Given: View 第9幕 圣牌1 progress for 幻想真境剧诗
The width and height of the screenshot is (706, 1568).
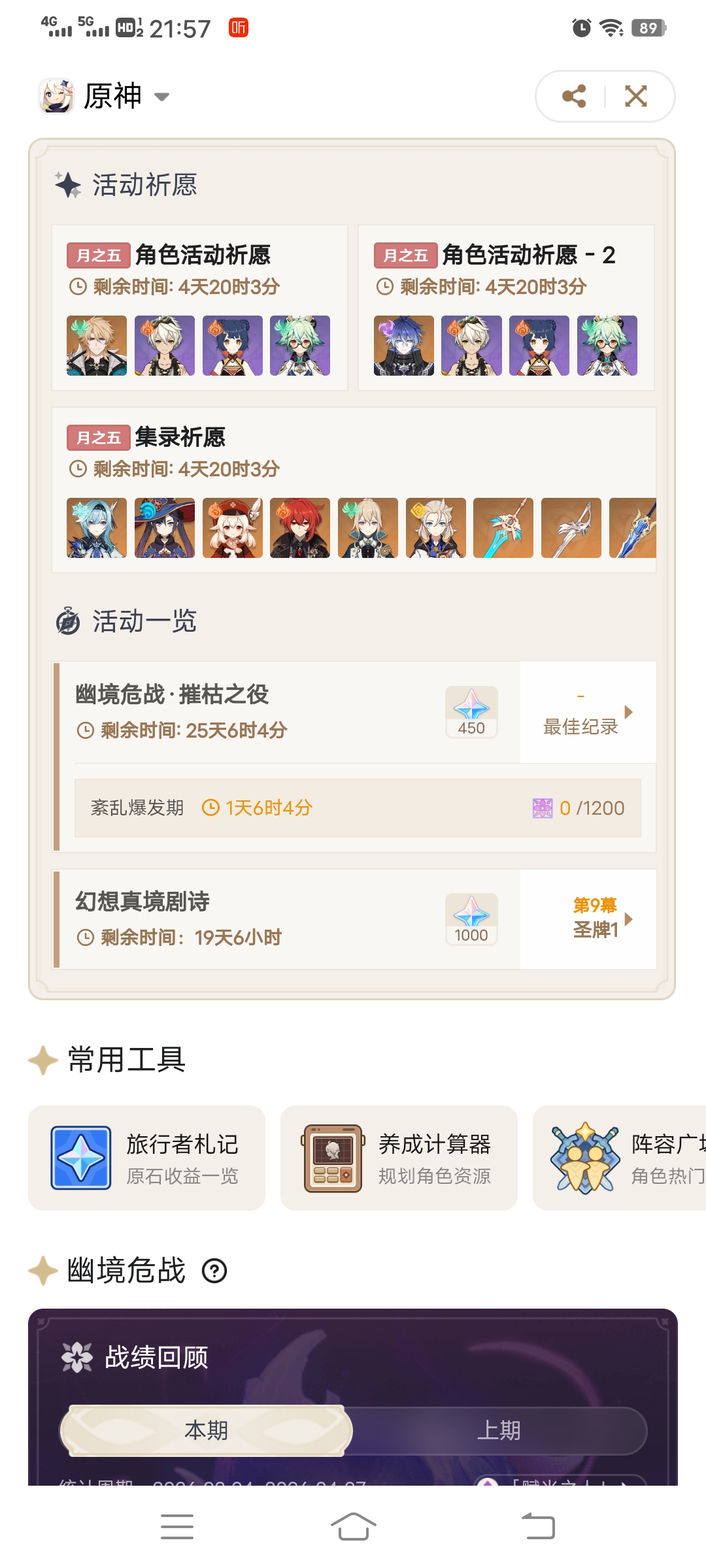Looking at the screenshot, I should click(595, 918).
